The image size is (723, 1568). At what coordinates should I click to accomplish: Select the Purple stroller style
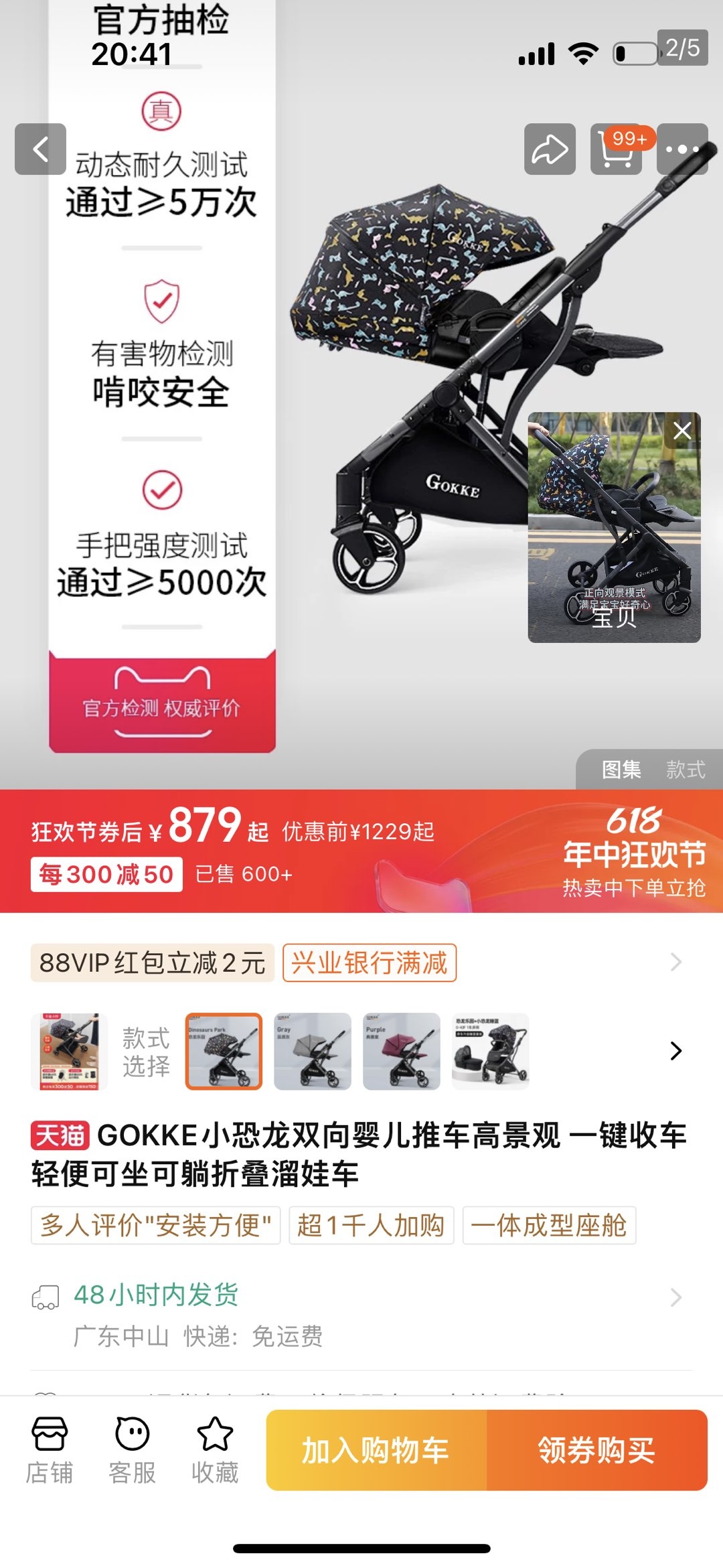coord(401,1051)
